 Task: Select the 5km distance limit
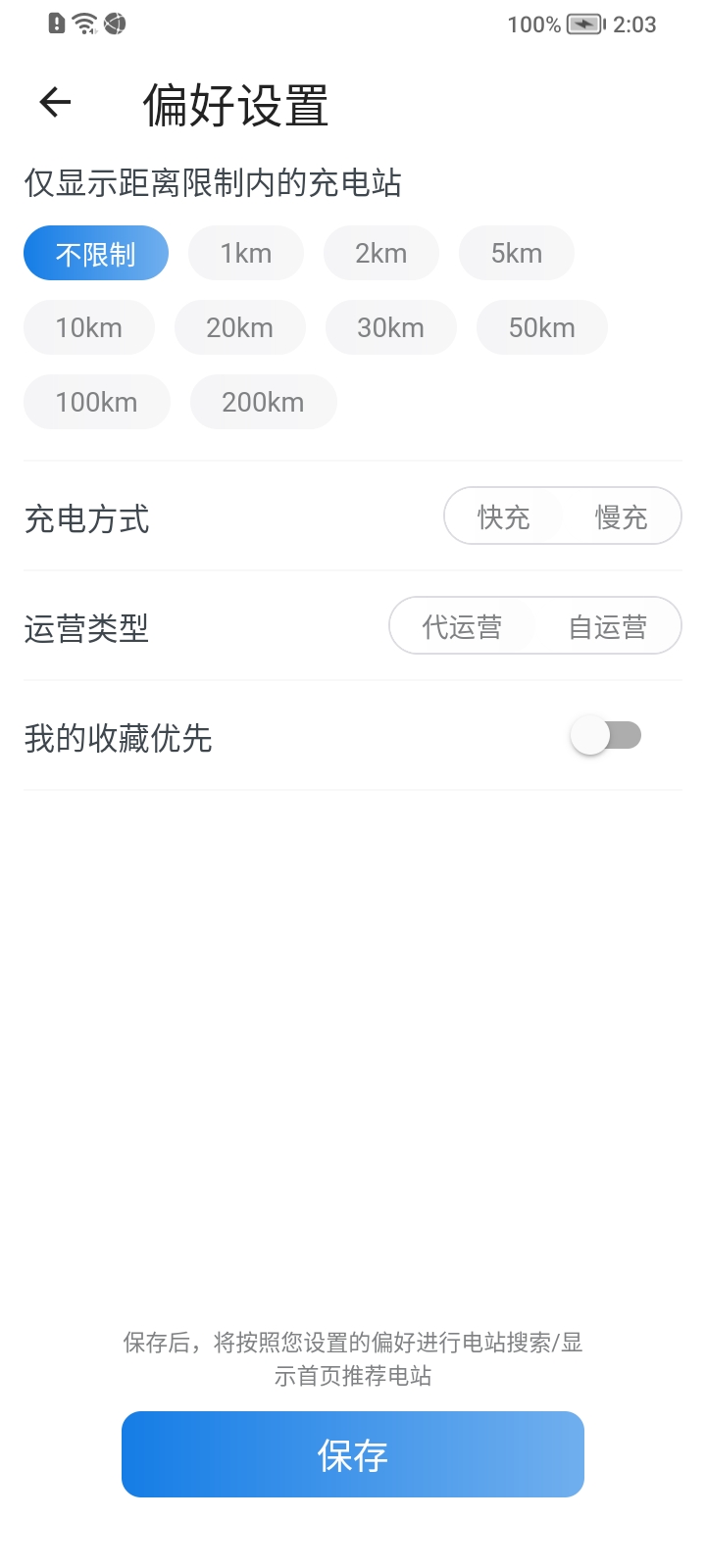516,253
